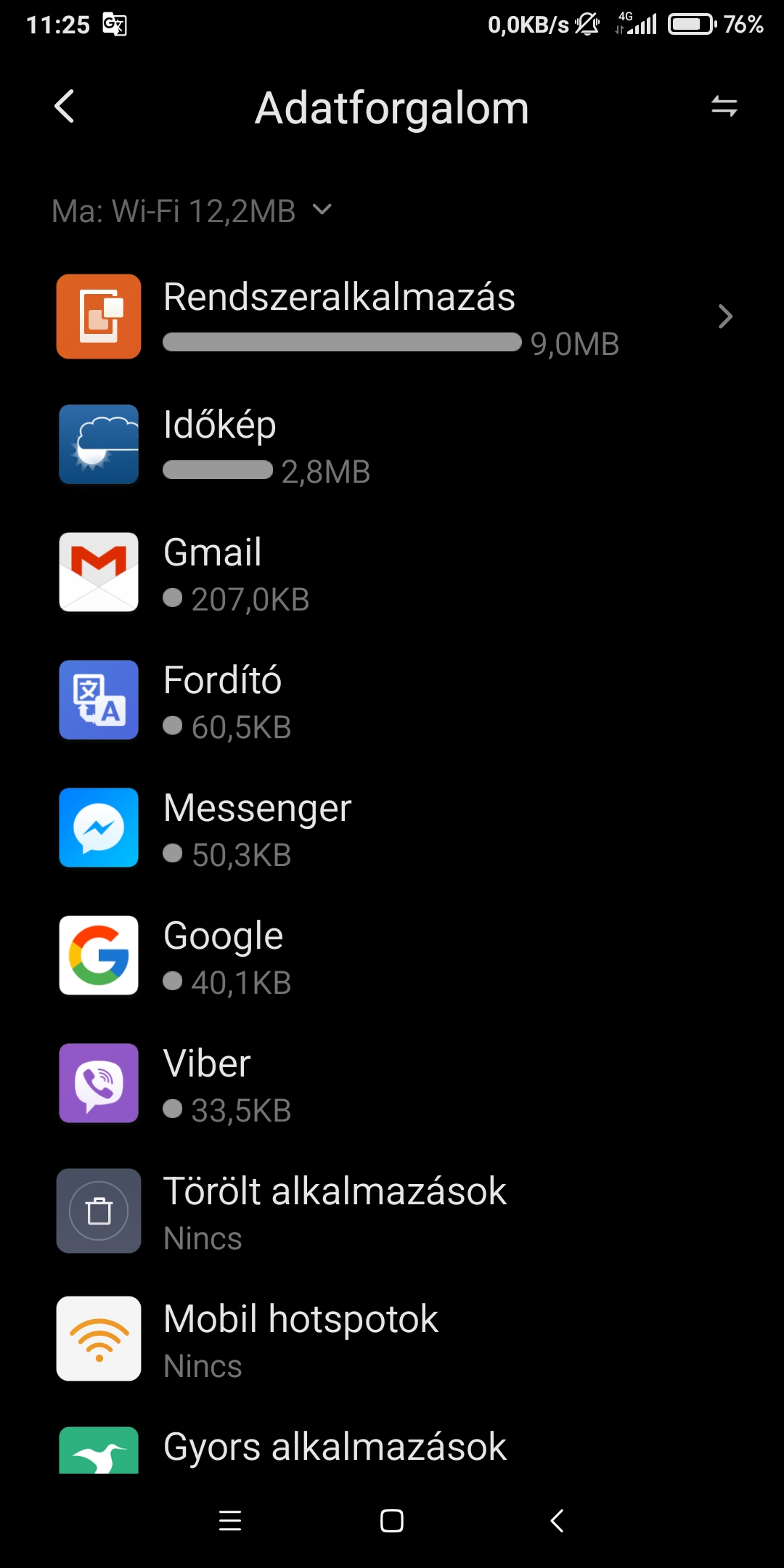
Task: Open Törölt alkalmazások entry
Action: (x=392, y=1212)
